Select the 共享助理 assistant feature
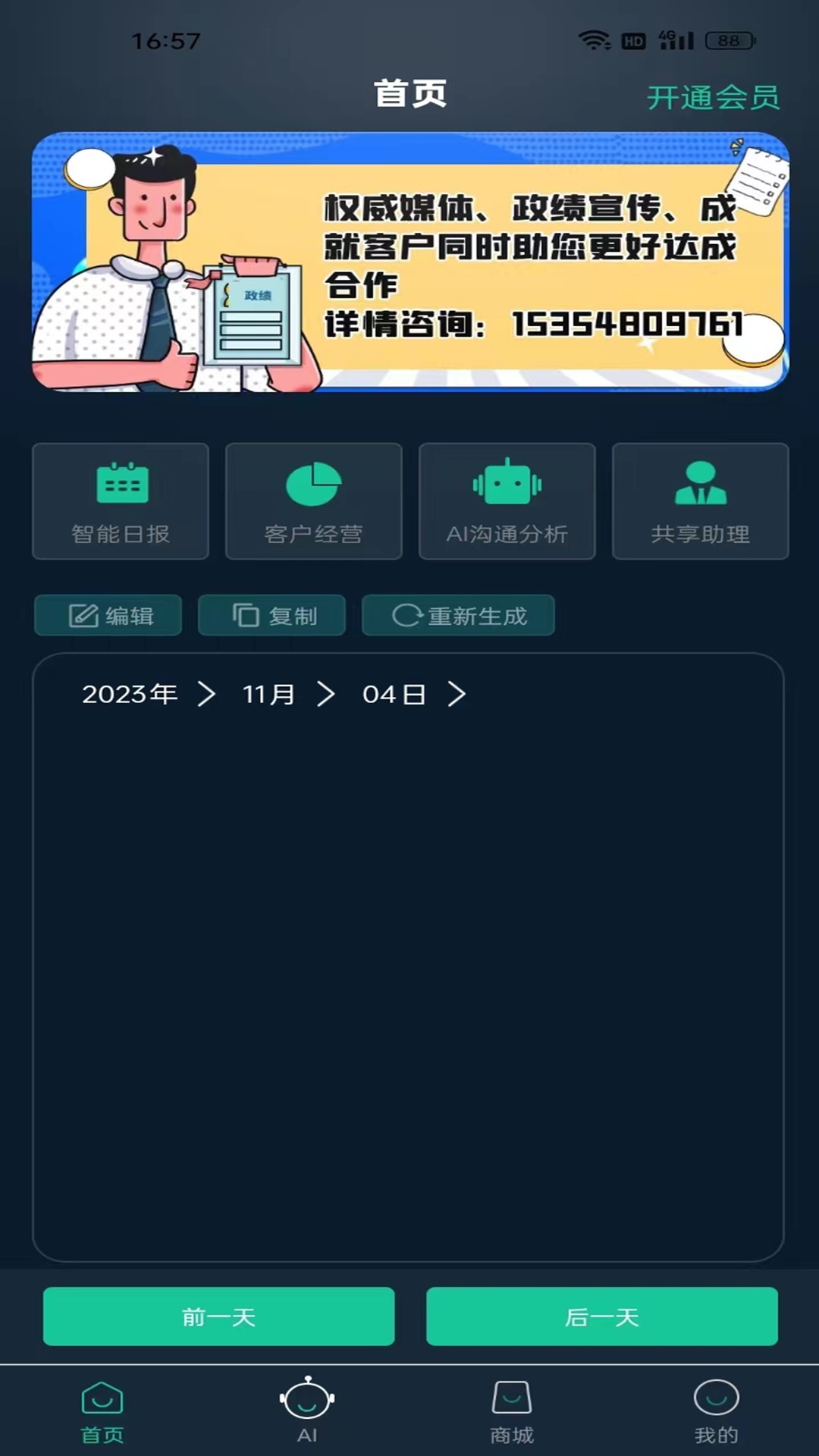Screen dimensions: 819x1456 pyautogui.click(x=699, y=501)
